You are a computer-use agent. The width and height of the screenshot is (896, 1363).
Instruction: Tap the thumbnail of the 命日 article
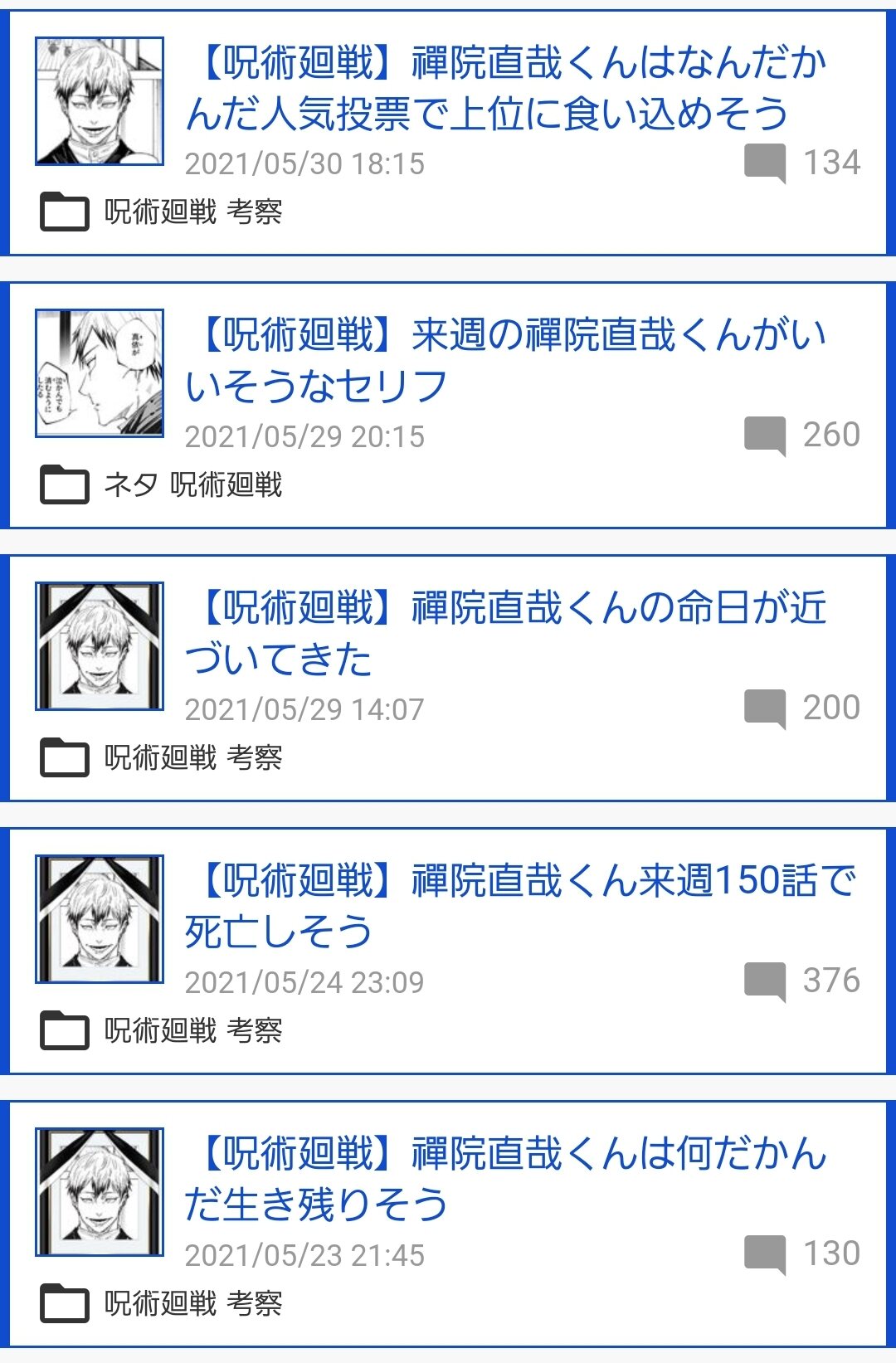tap(100, 646)
